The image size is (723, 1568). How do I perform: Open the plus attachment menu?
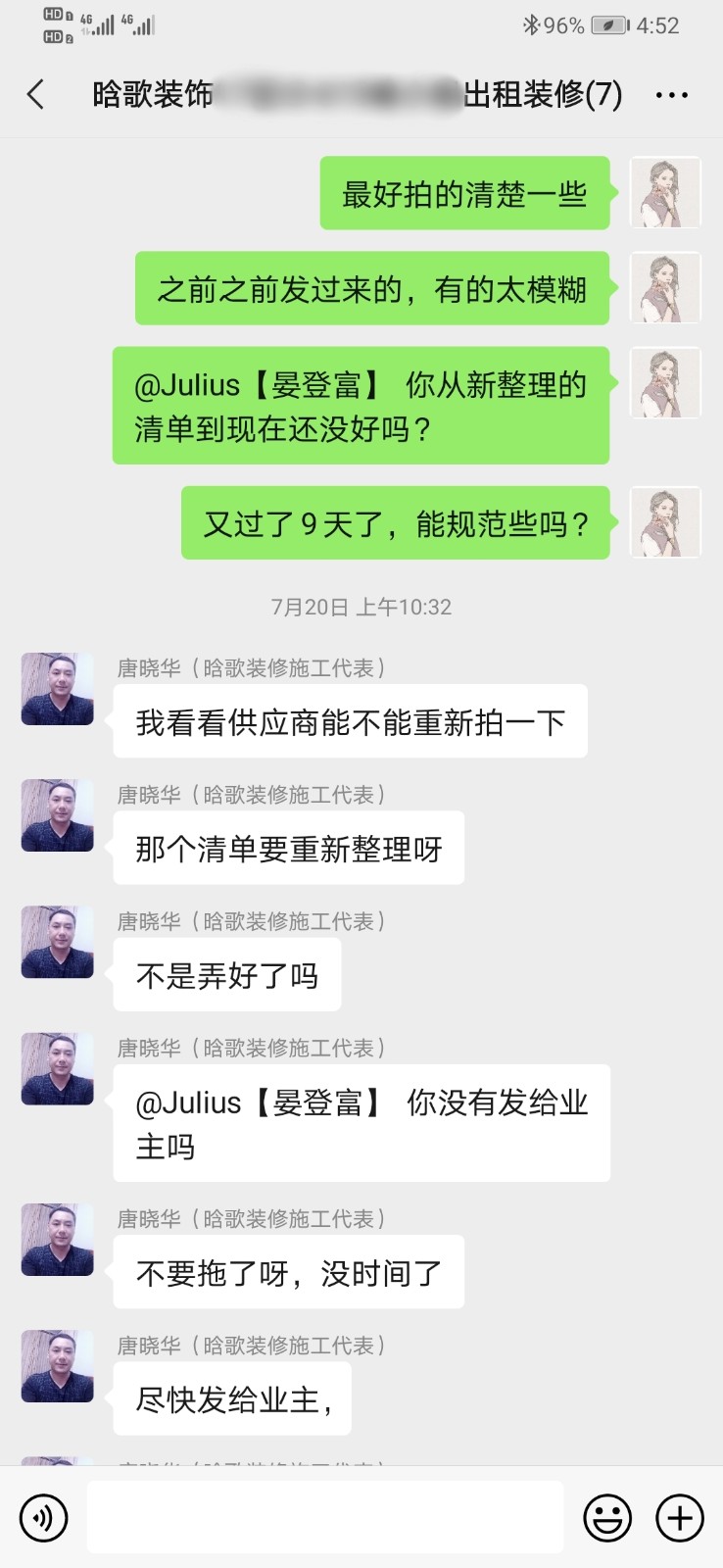pos(679,1518)
